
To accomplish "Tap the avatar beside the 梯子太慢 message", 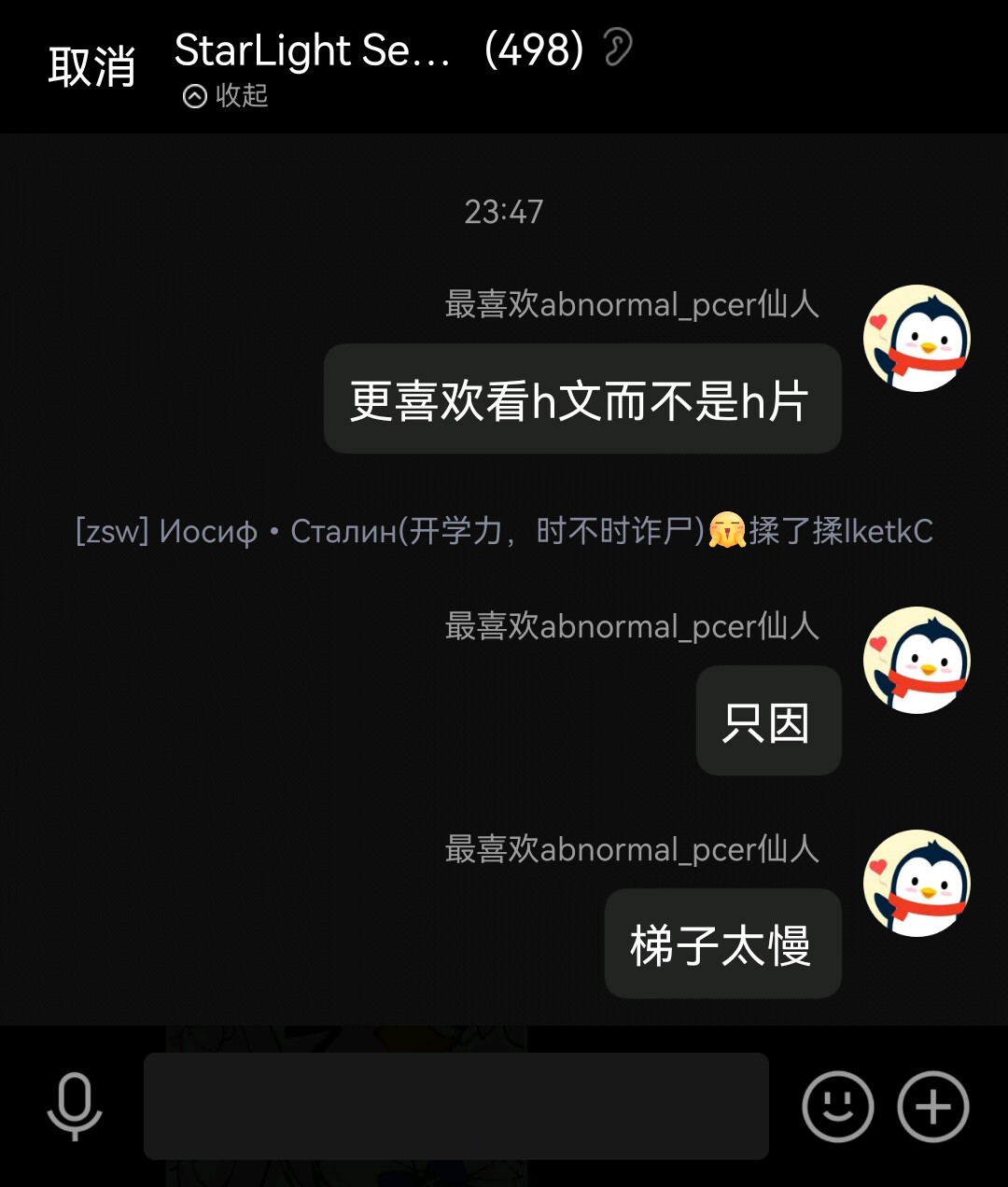I will (x=917, y=883).
